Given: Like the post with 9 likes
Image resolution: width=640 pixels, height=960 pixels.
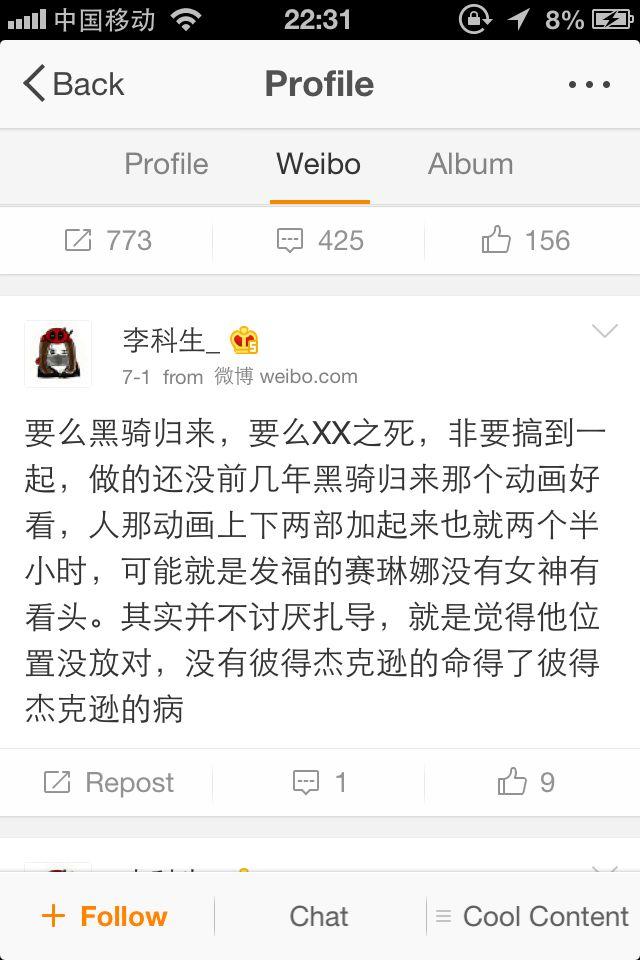Looking at the screenshot, I should click(525, 782).
